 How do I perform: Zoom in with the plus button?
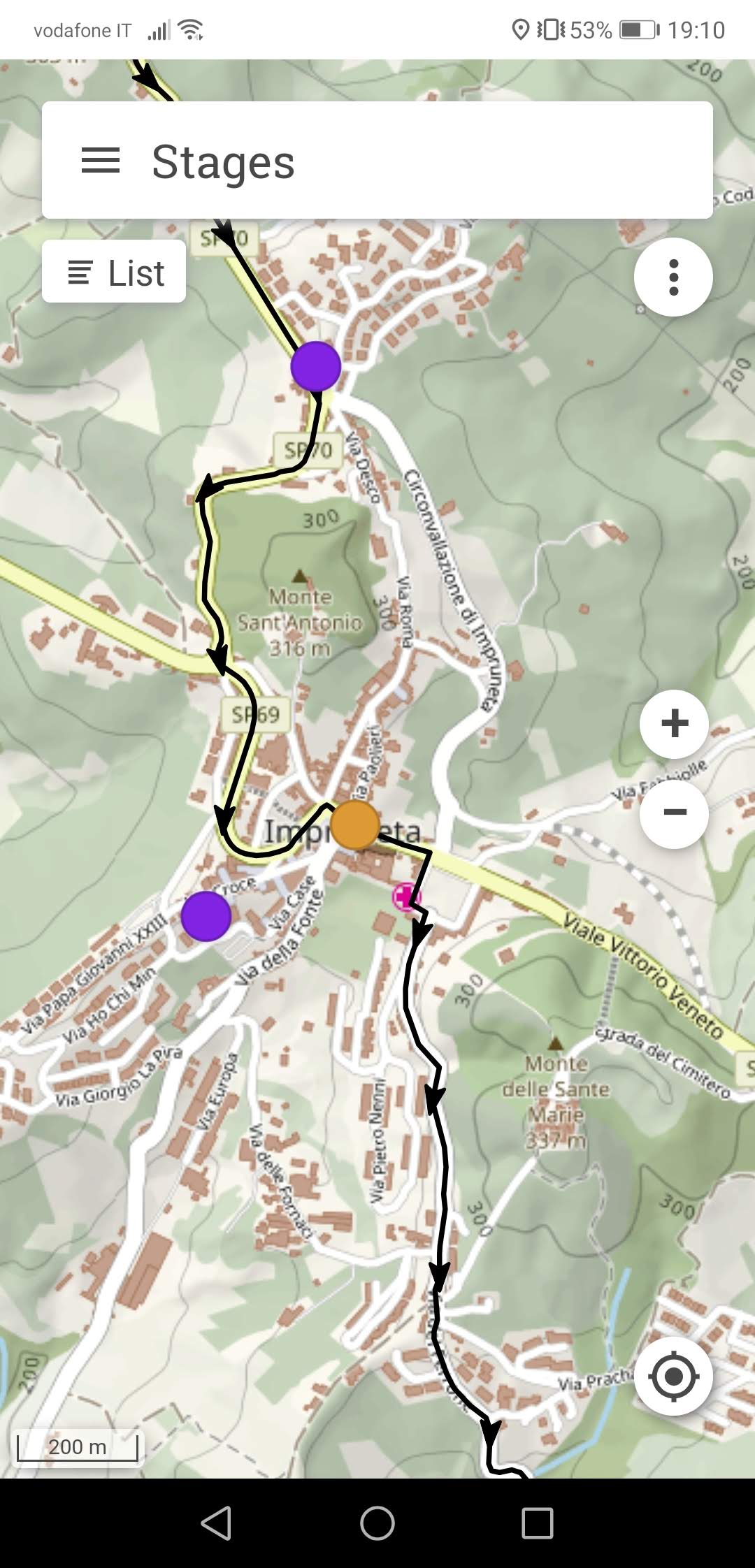[674, 724]
